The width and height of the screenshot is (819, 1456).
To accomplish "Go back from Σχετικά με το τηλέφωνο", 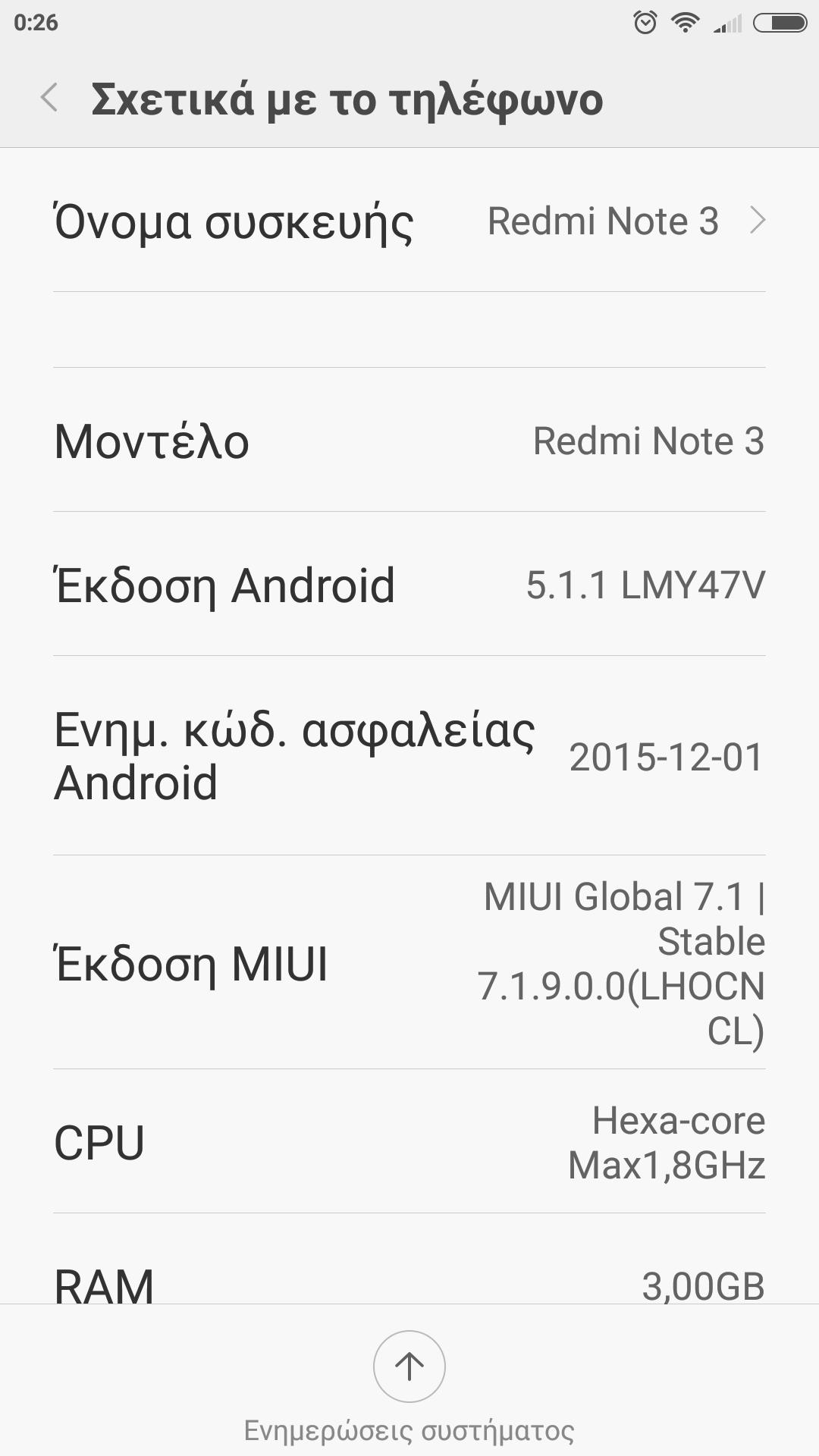I will pos(49,99).
